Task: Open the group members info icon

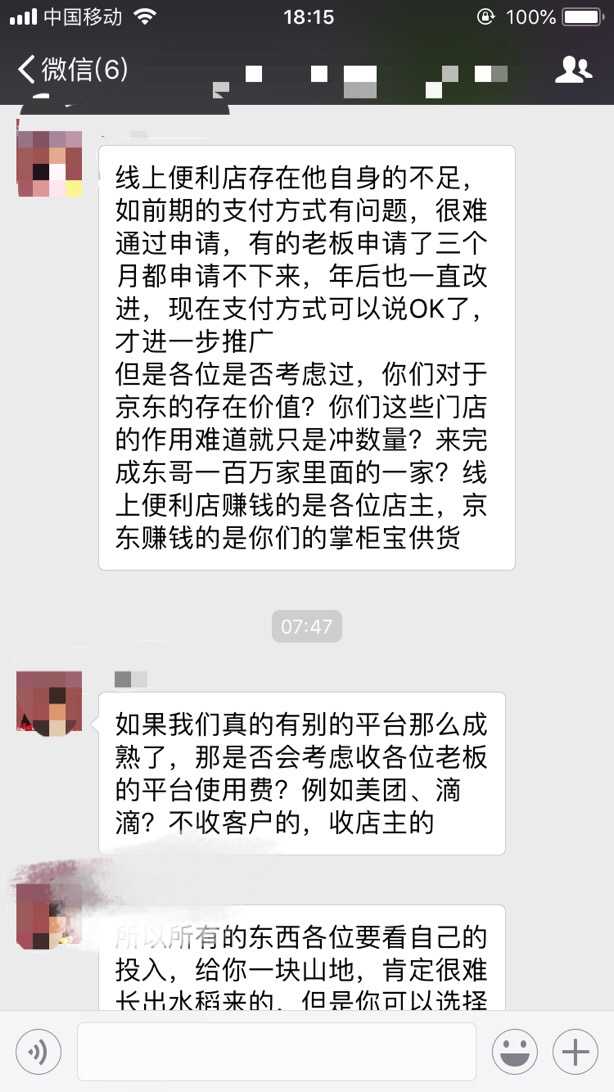Action: (573, 70)
